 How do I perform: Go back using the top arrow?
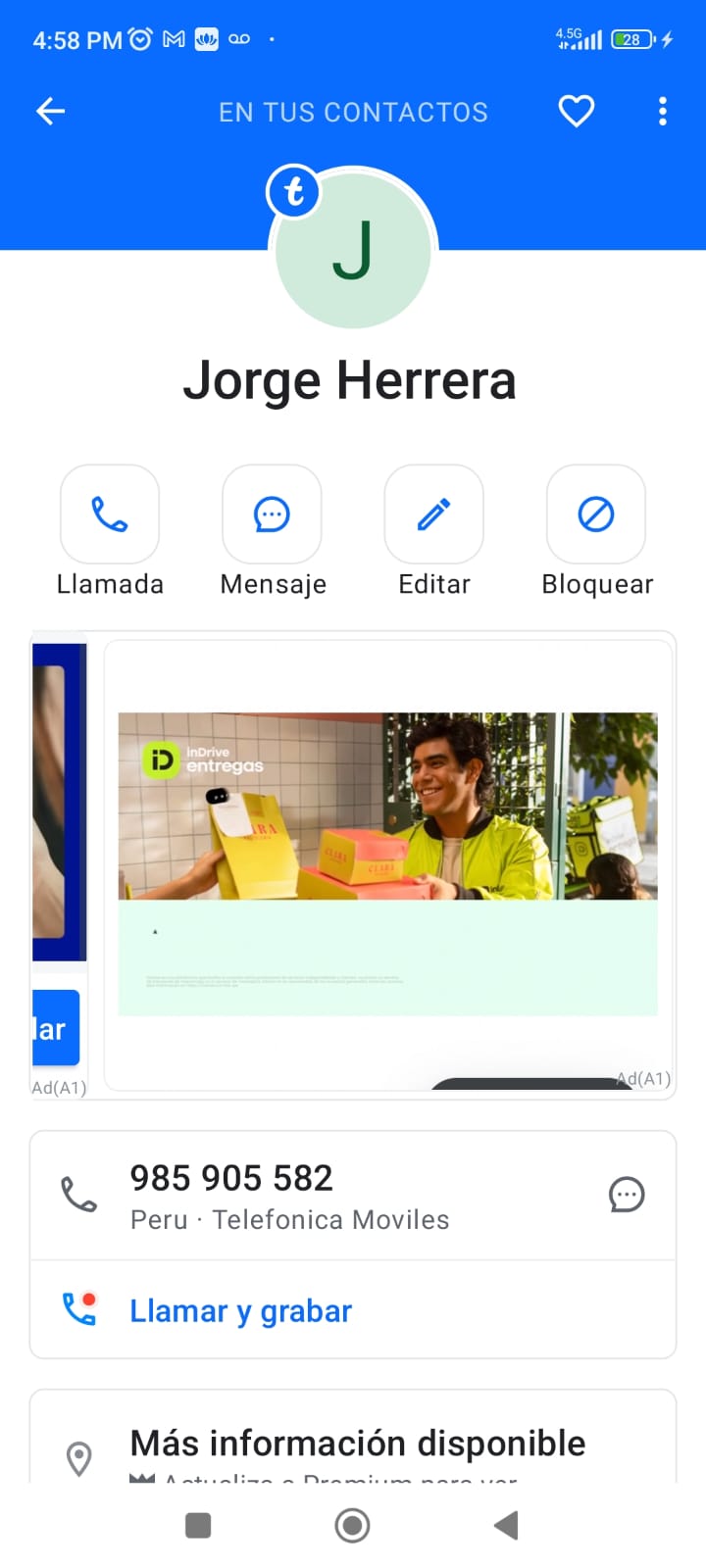[51, 112]
